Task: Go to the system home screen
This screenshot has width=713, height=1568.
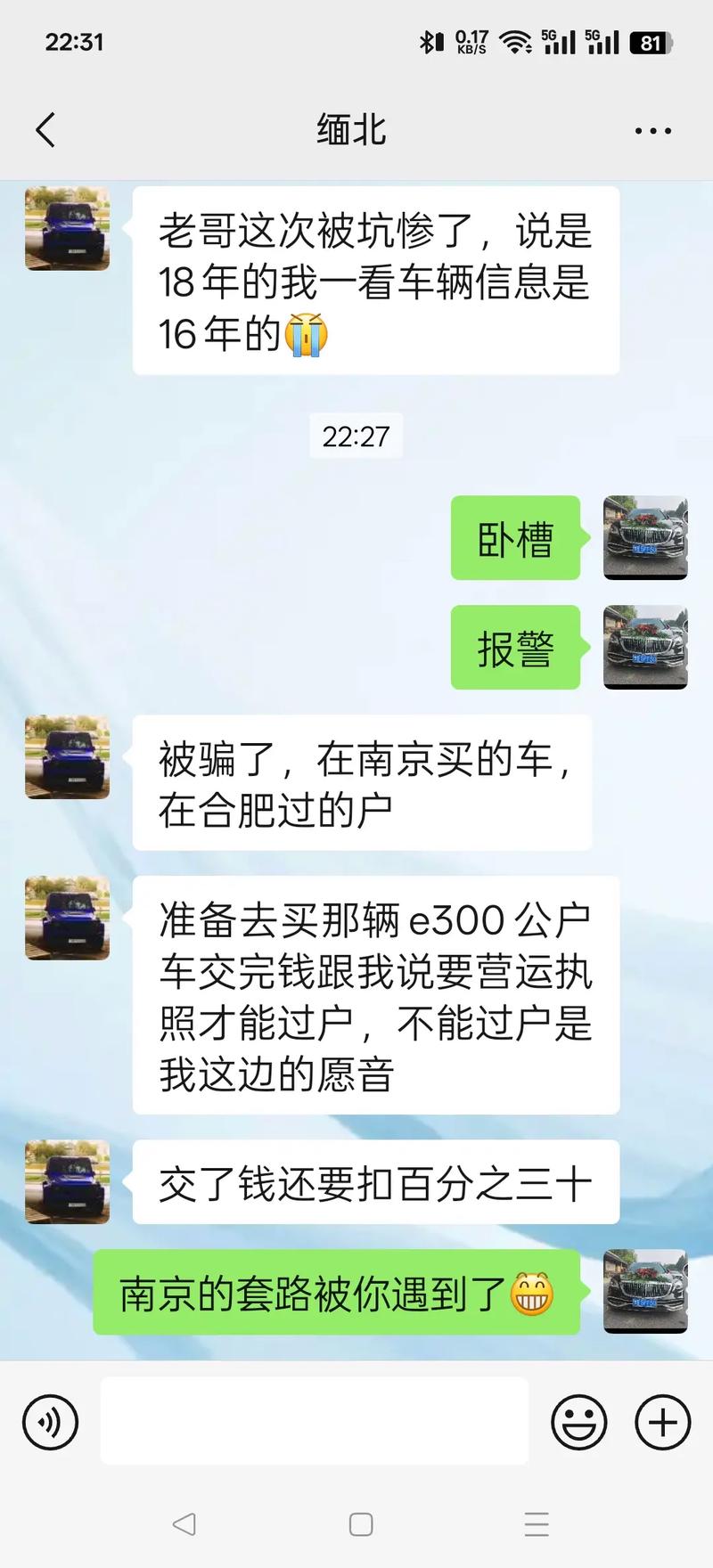Action: [x=361, y=1524]
